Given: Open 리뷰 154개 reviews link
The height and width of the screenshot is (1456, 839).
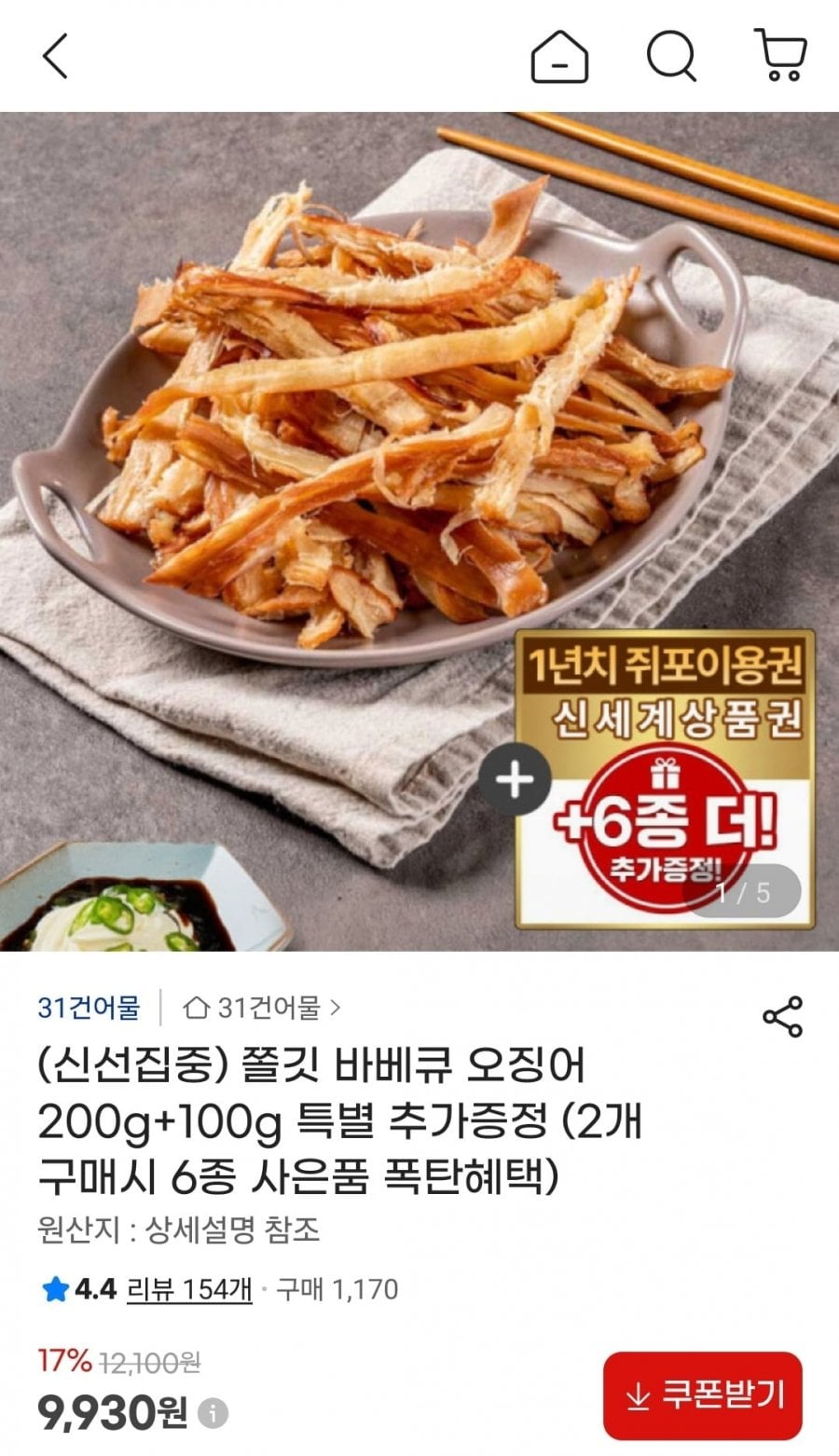Looking at the screenshot, I should 189,1289.
